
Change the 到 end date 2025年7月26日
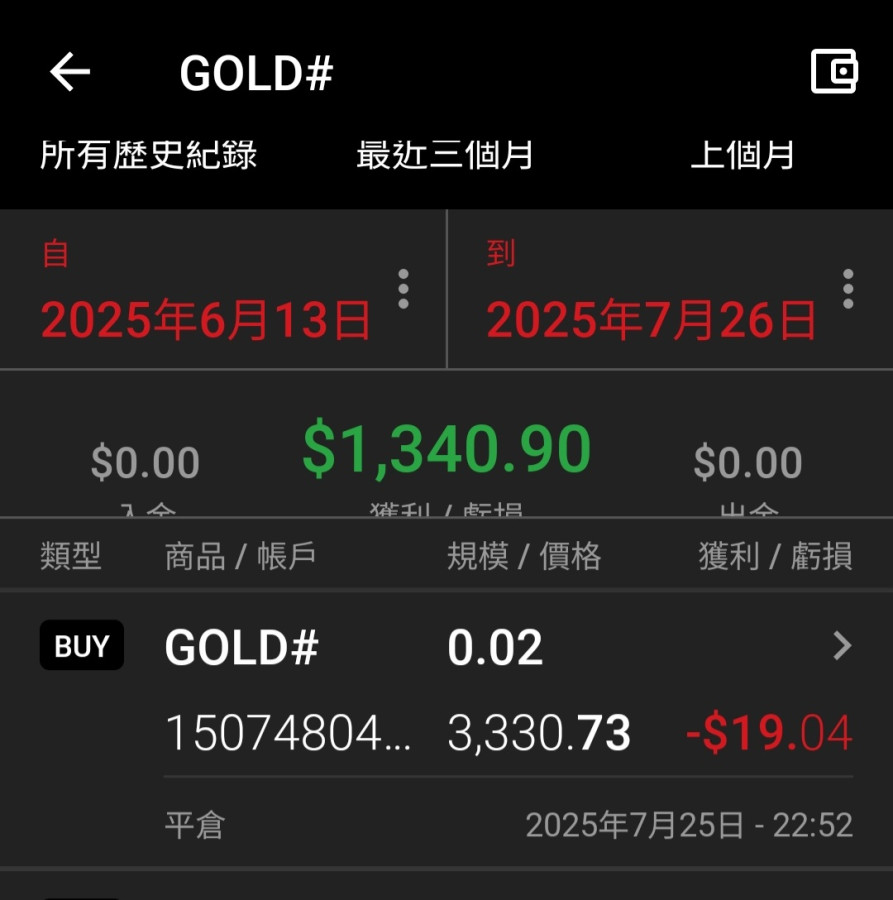click(x=651, y=320)
